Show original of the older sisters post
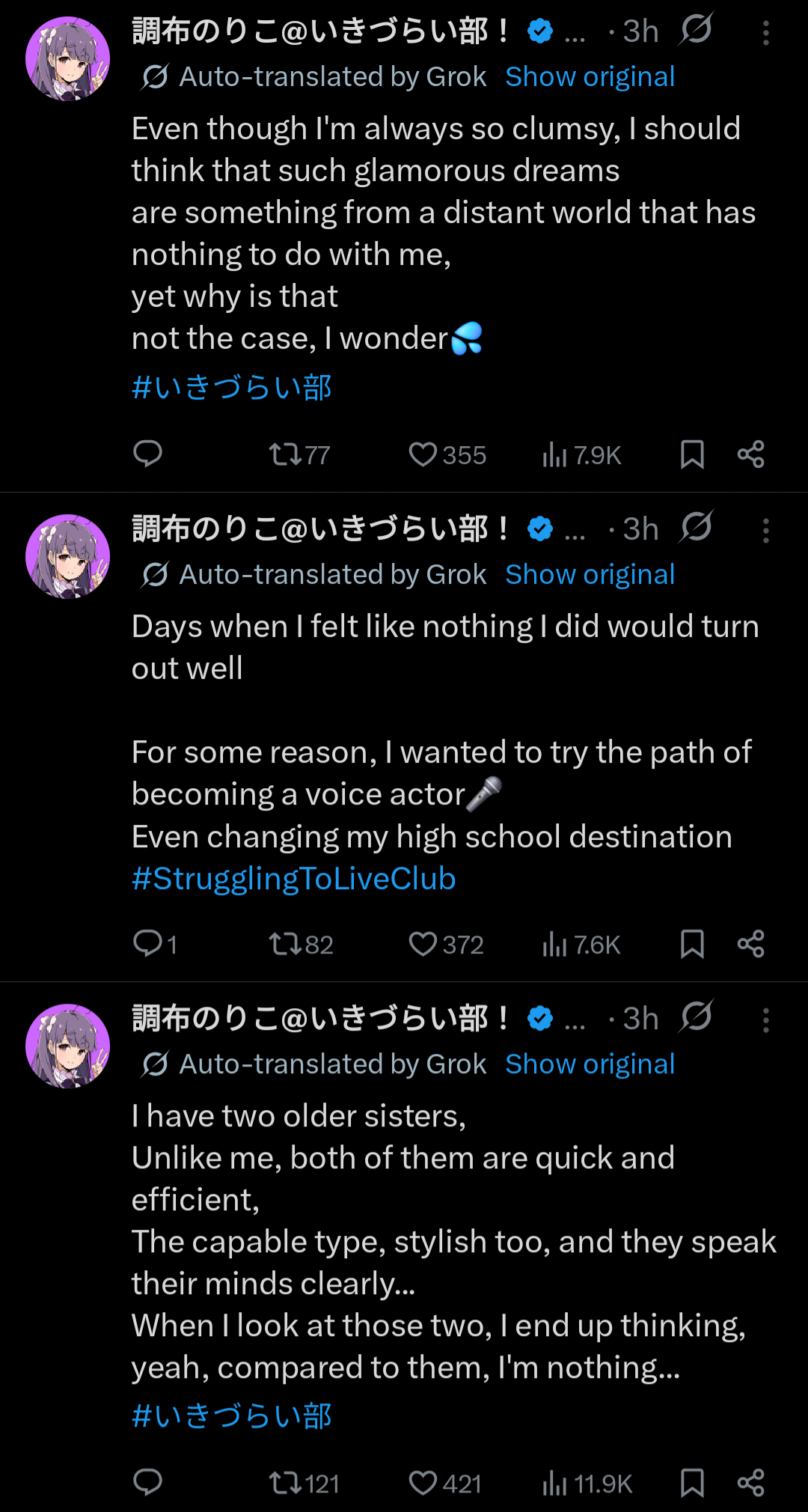The image size is (808, 1512). [590, 1064]
